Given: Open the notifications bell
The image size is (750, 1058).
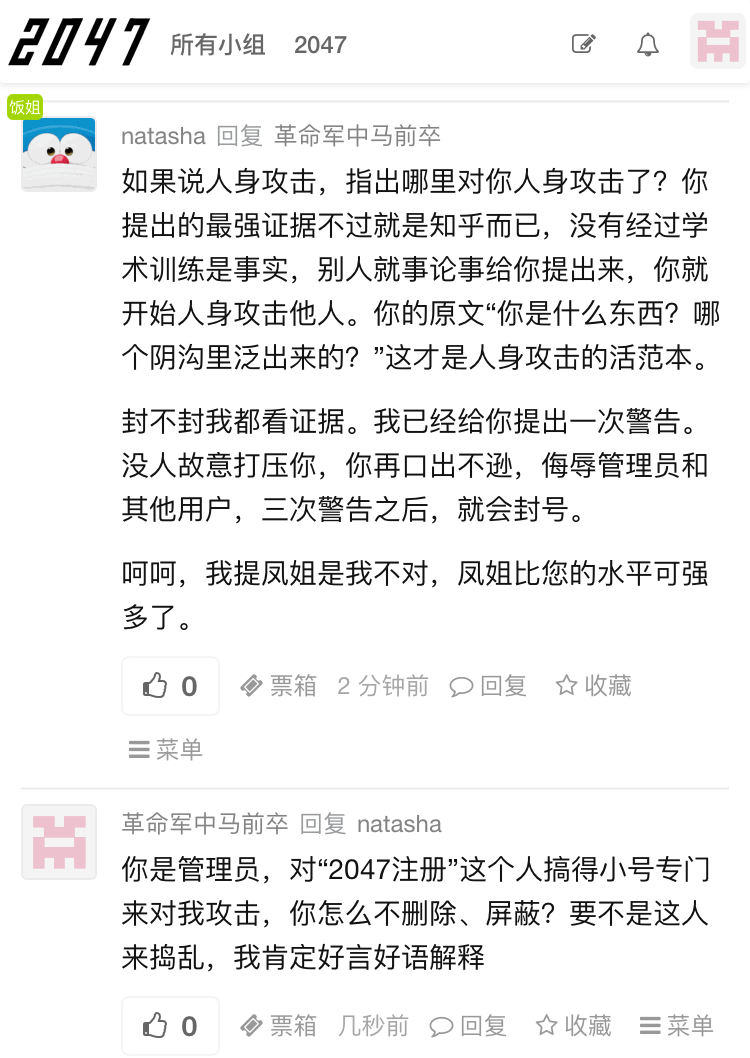Looking at the screenshot, I should (x=648, y=44).
